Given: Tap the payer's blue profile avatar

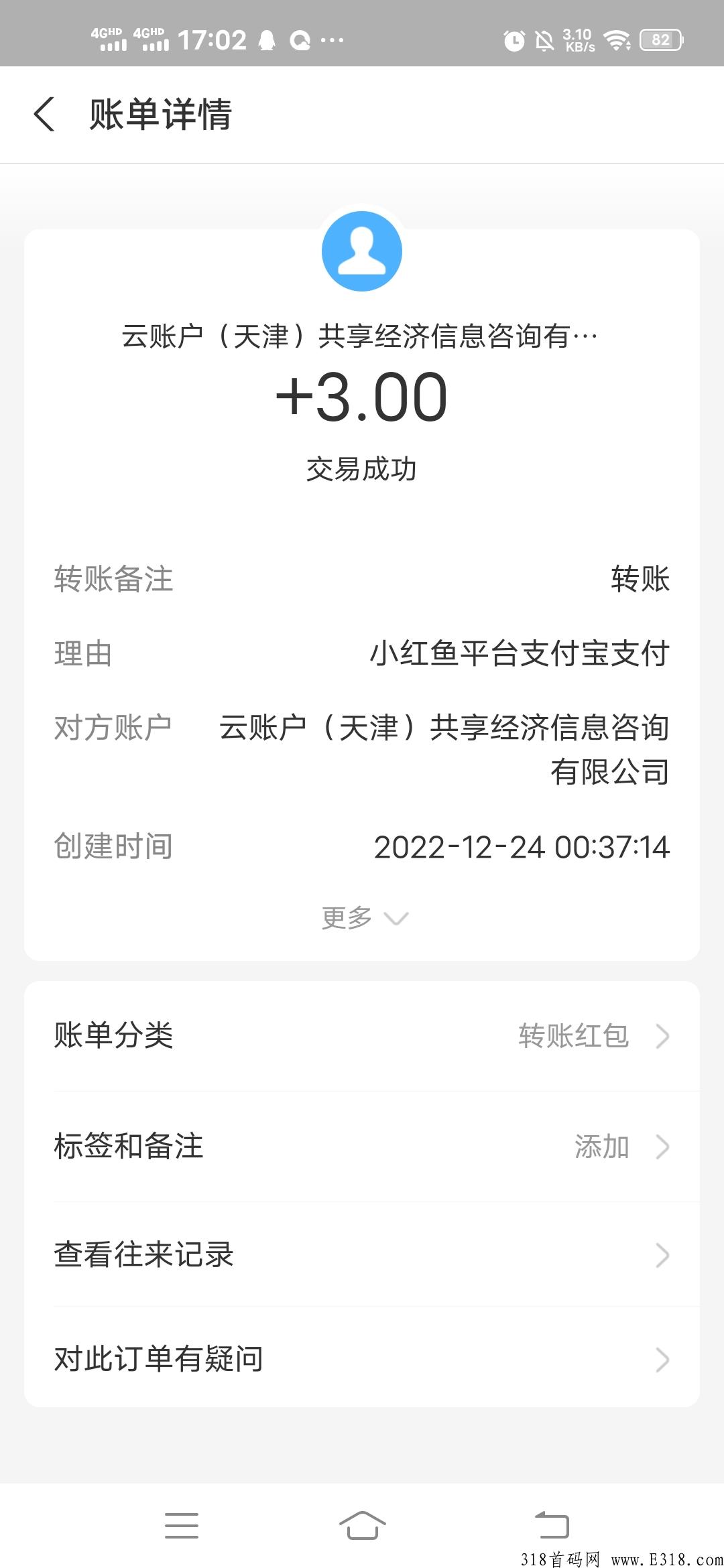Looking at the screenshot, I should pyautogui.click(x=362, y=251).
